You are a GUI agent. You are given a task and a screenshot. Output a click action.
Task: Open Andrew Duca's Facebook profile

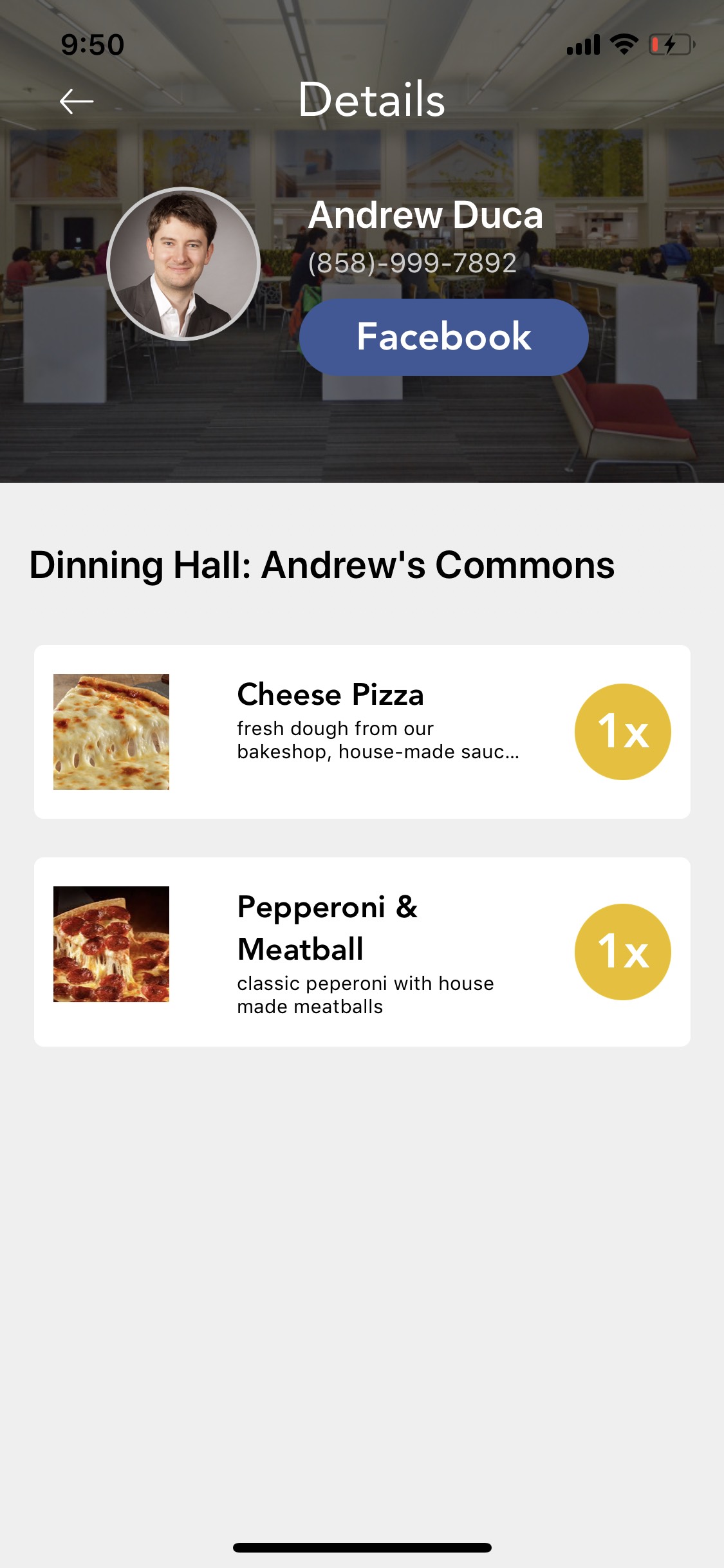(443, 337)
